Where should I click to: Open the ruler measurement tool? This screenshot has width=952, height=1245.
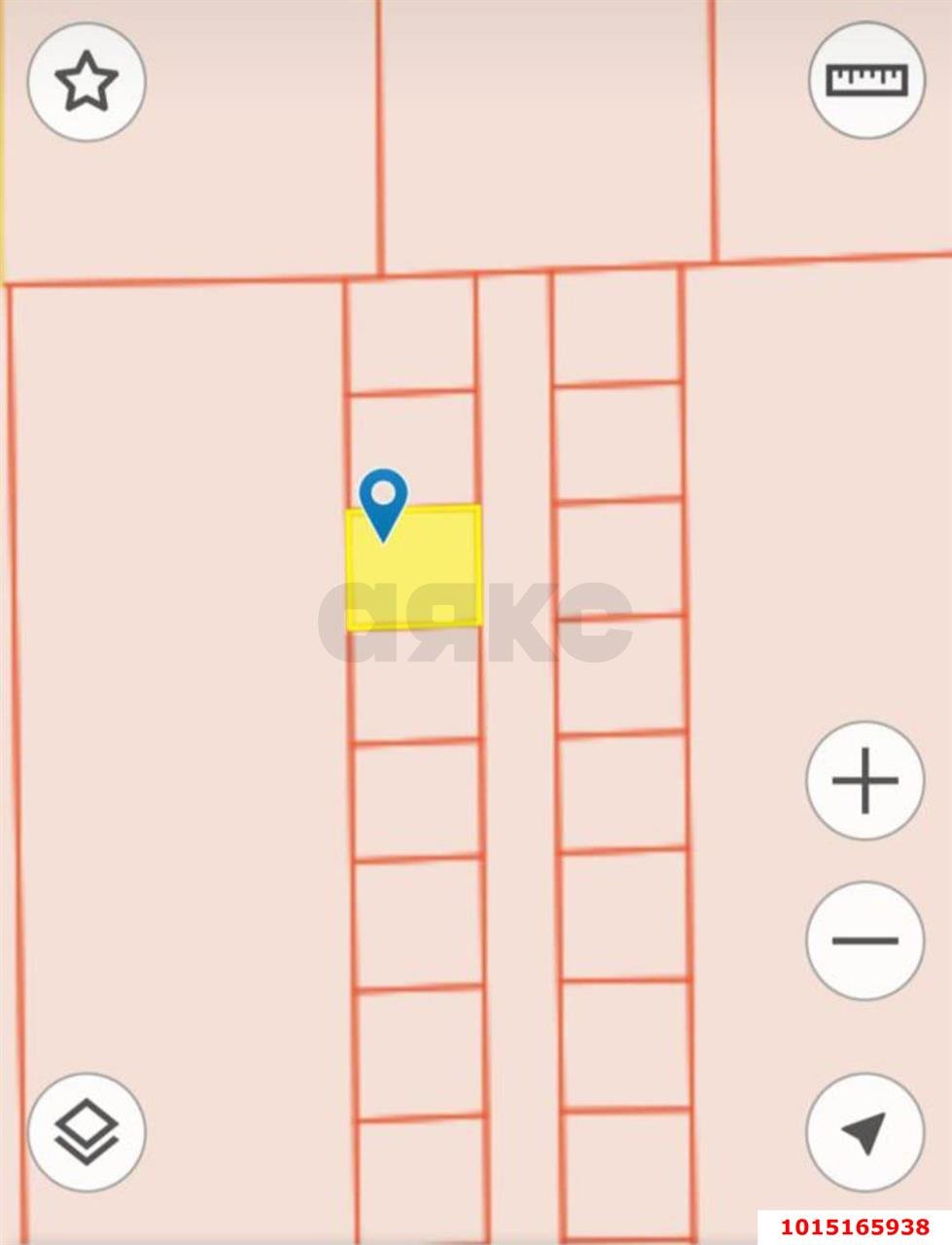865,80
